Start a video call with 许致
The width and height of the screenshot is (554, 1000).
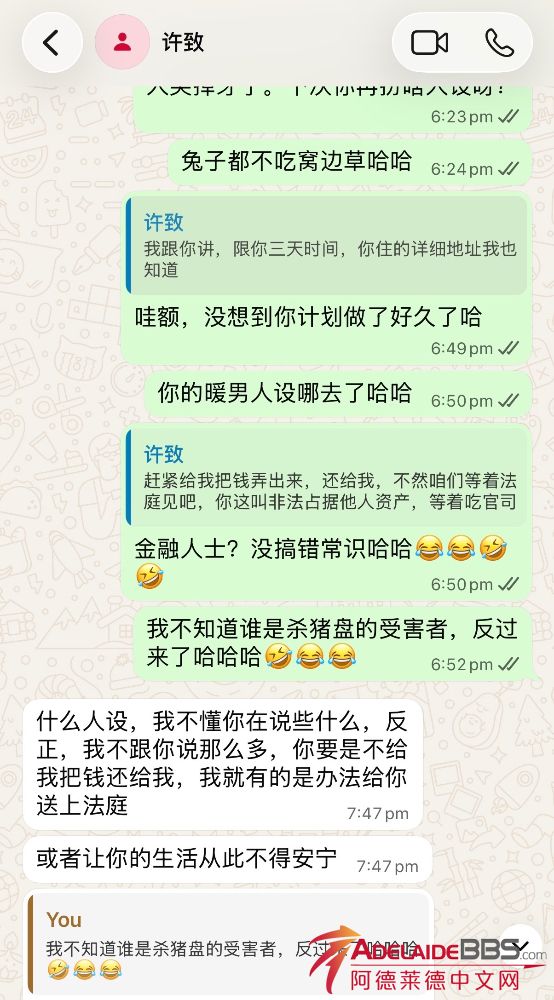(x=429, y=43)
